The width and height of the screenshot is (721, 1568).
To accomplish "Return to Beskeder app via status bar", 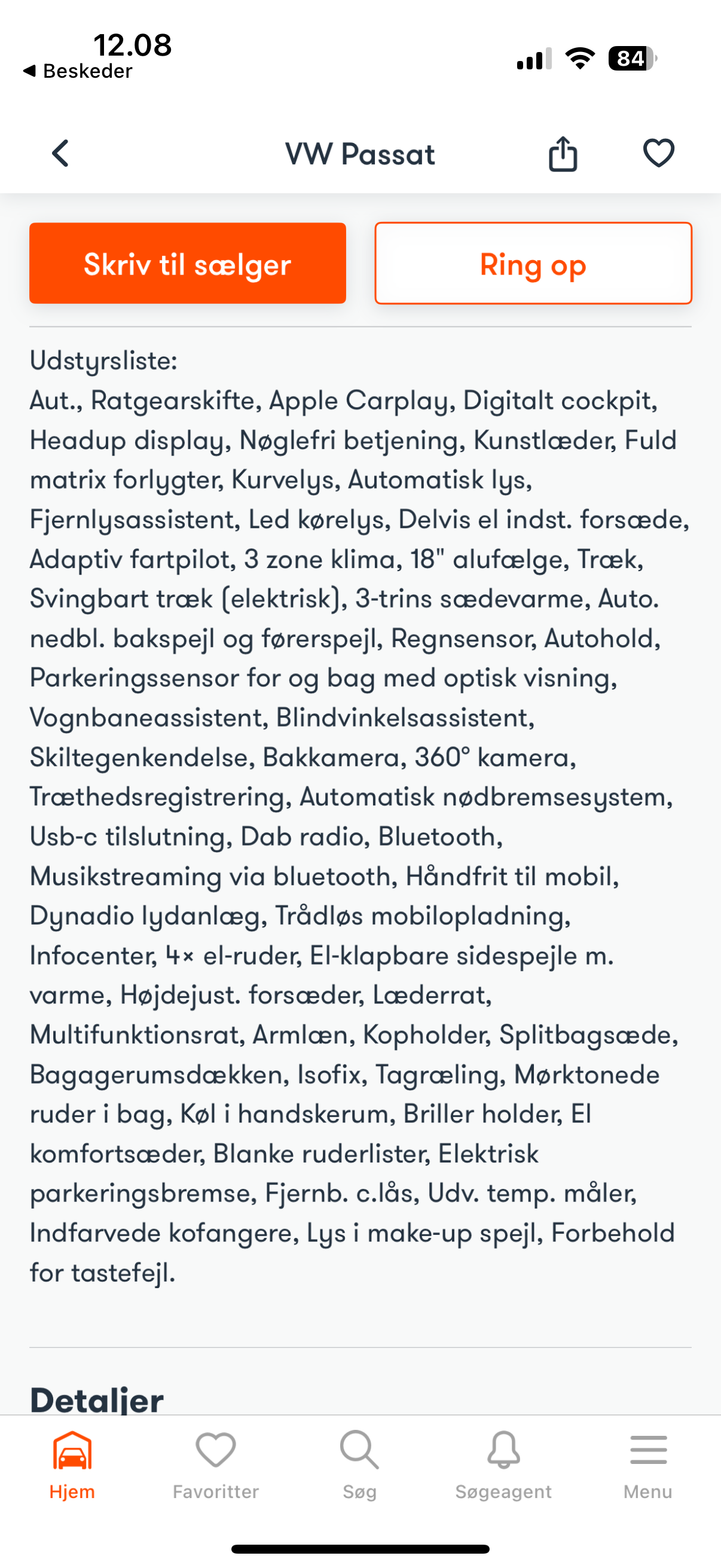I will (x=78, y=71).
